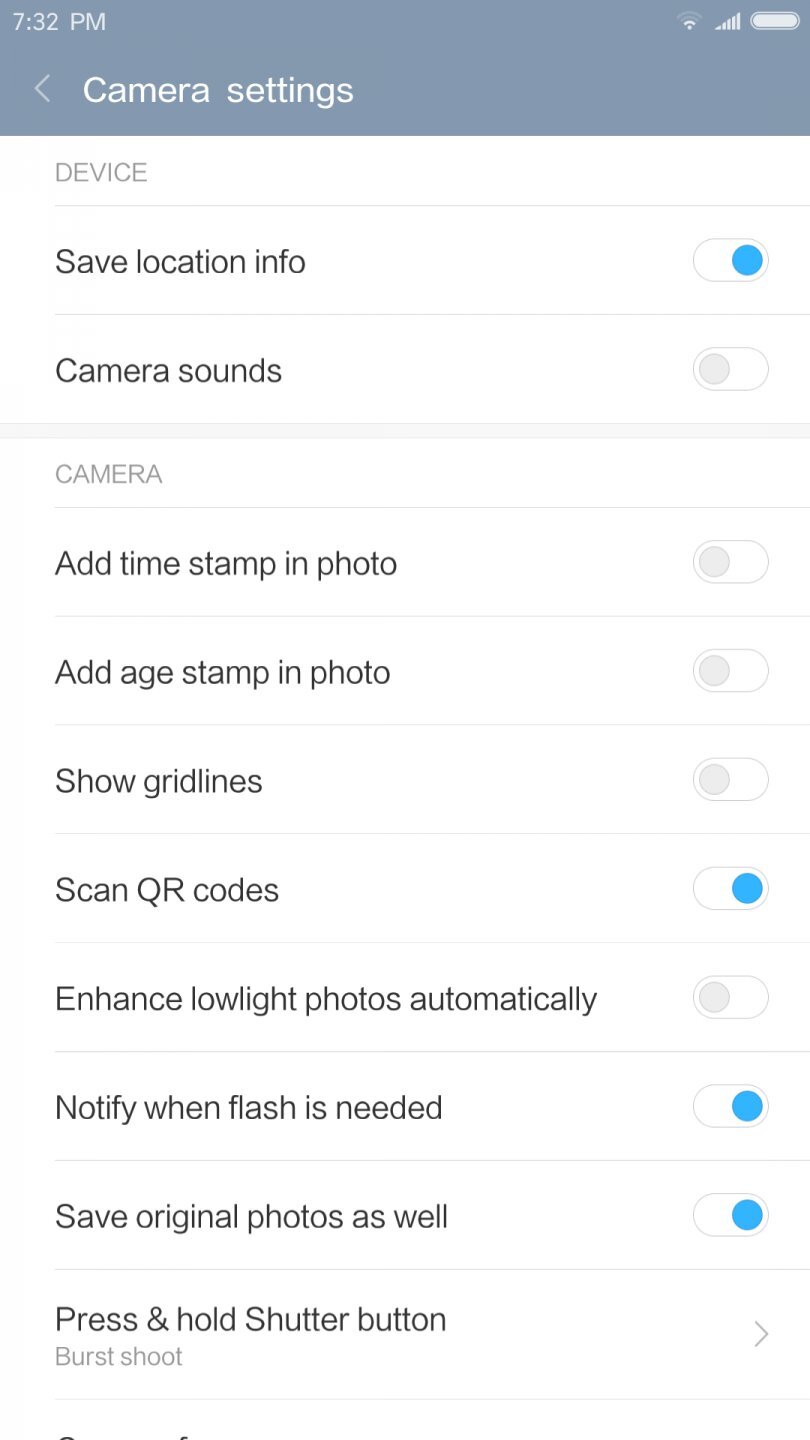Enable Camera sounds
The height and width of the screenshot is (1440, 810).
coord(731,369)
